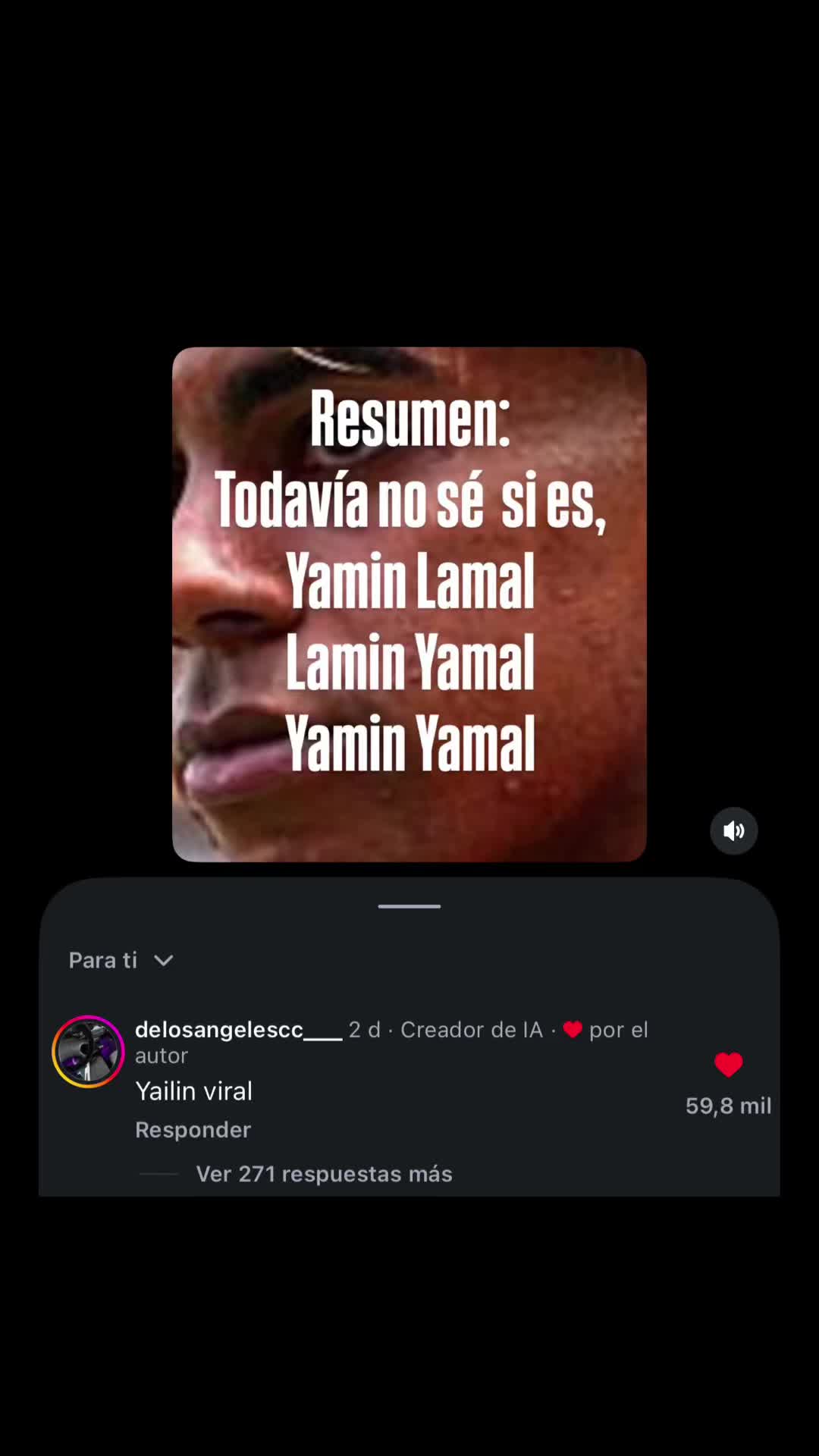Reply to the Yailin viral comment
Screen dimensions: 819x1456
193,1129
